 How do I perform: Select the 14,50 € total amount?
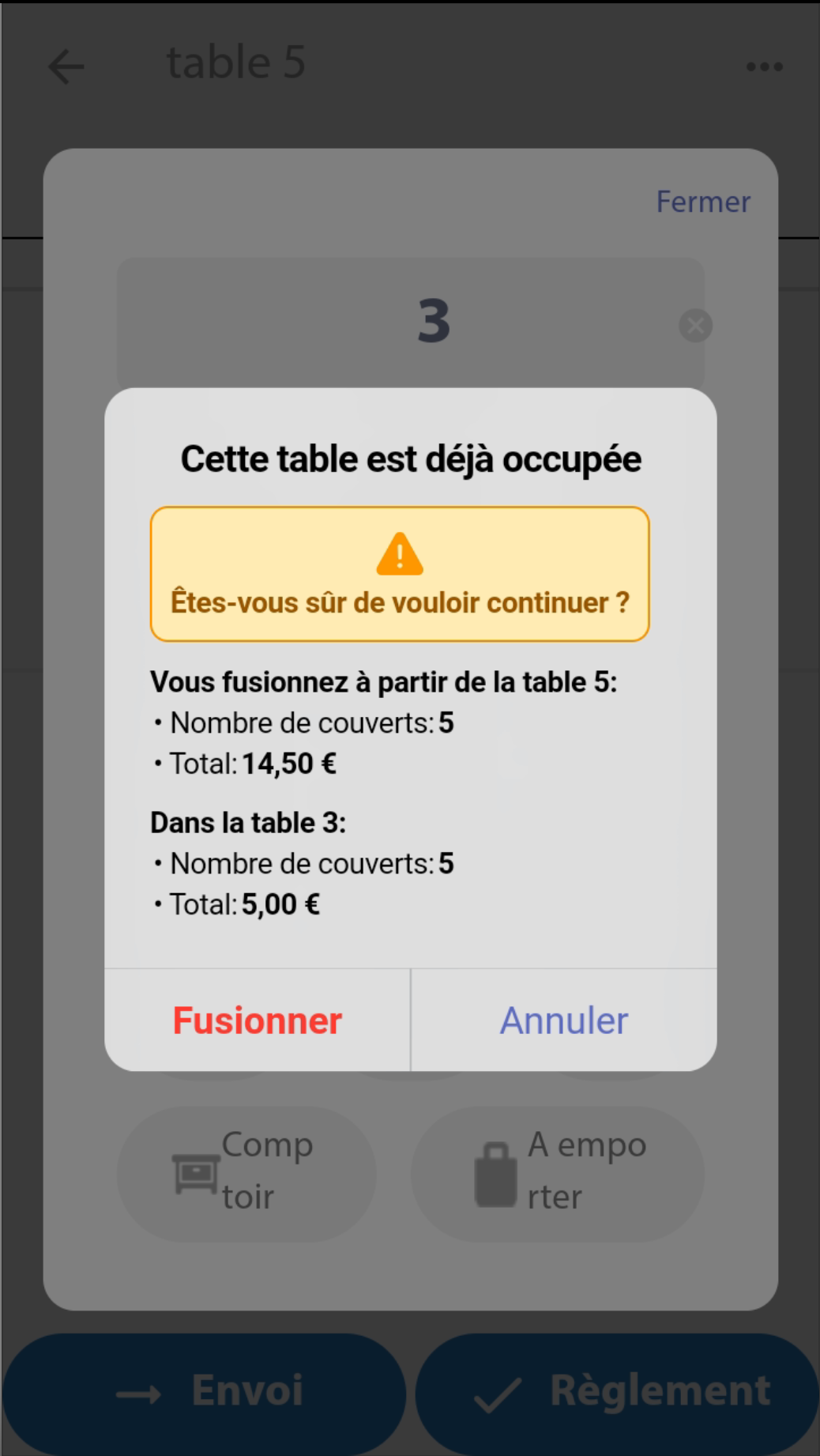click(288, 763)
